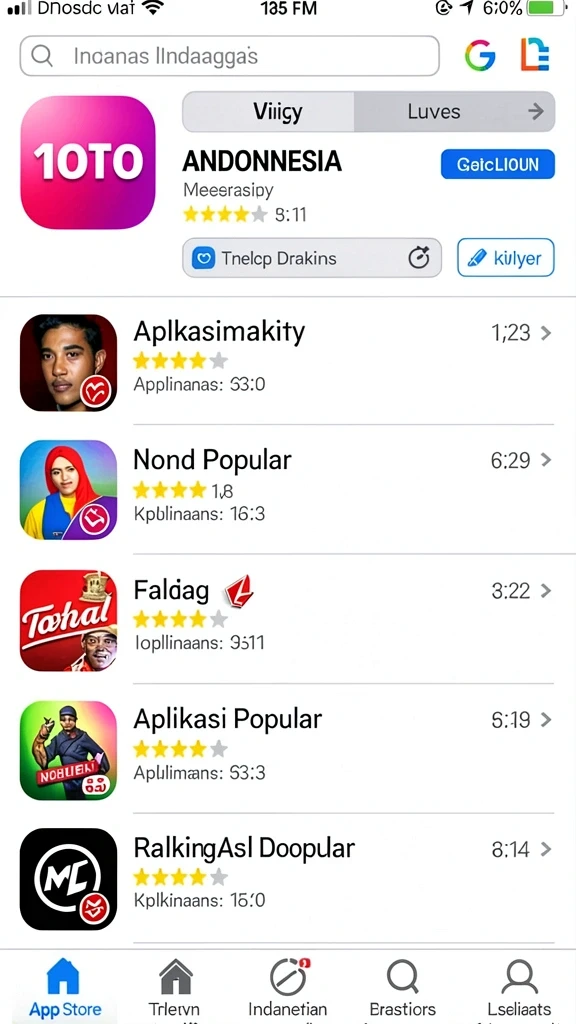
Task: Open the Nond Popular app row
Action: 288,489
